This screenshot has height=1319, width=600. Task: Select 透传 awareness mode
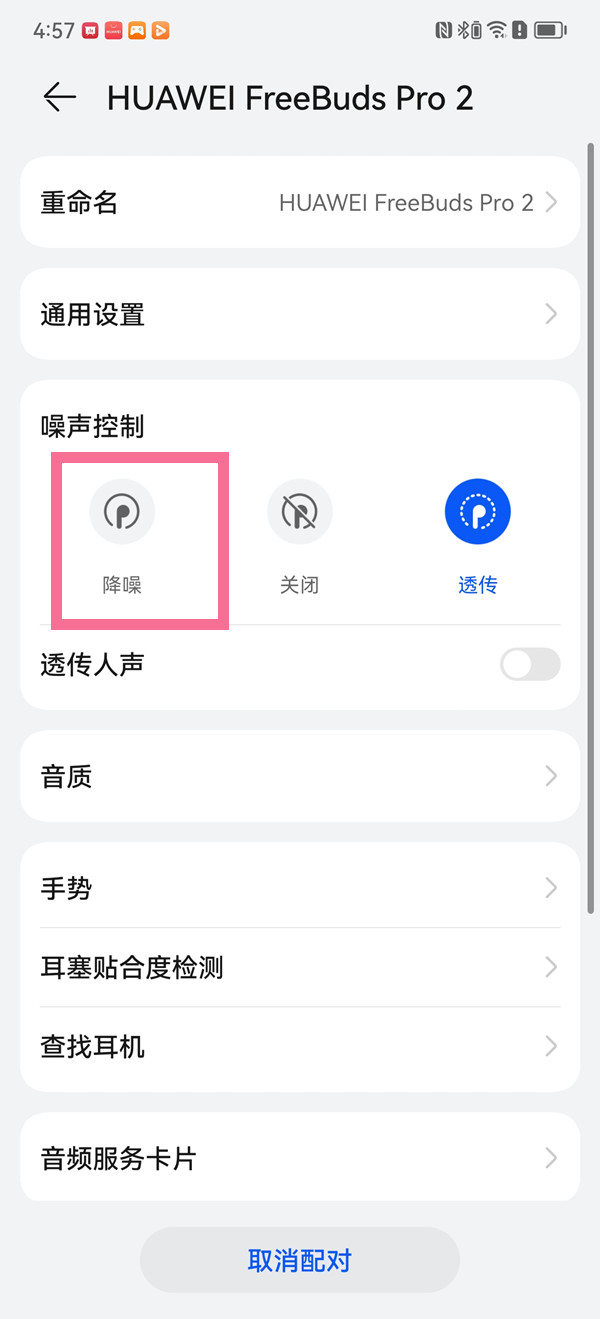click(477, 513)
